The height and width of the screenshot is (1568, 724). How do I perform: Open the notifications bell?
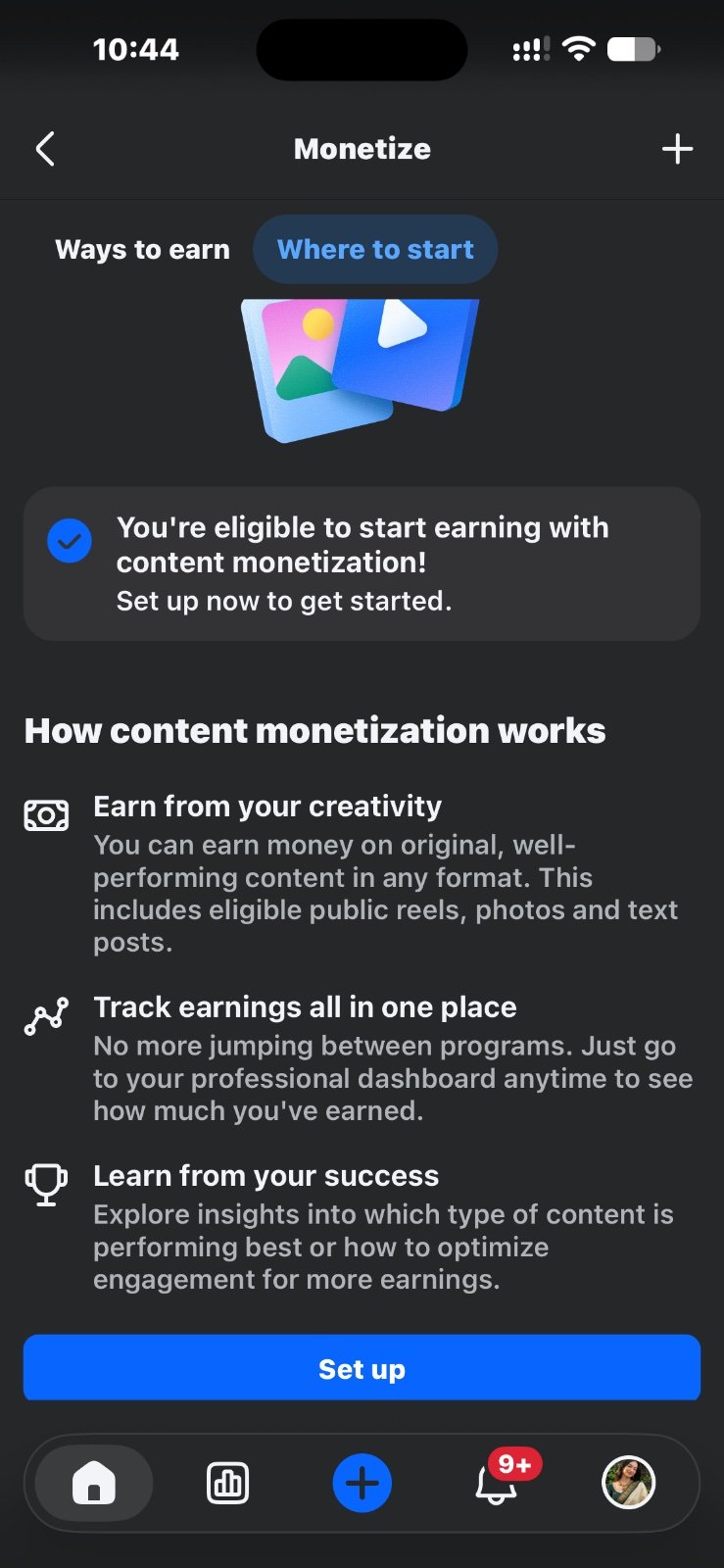click(x=497, y=1483)
